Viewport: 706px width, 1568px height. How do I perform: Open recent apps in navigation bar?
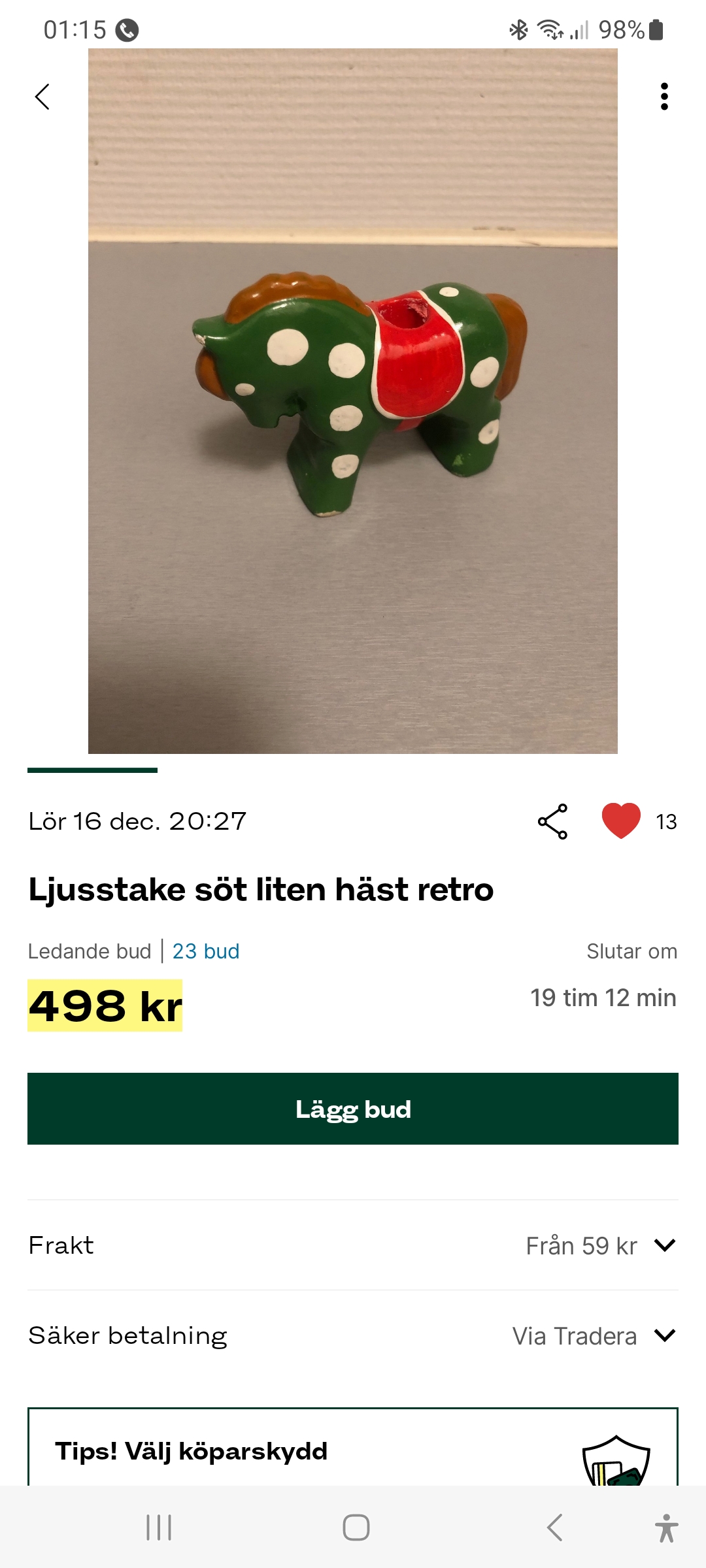(x=159, y=1527)
